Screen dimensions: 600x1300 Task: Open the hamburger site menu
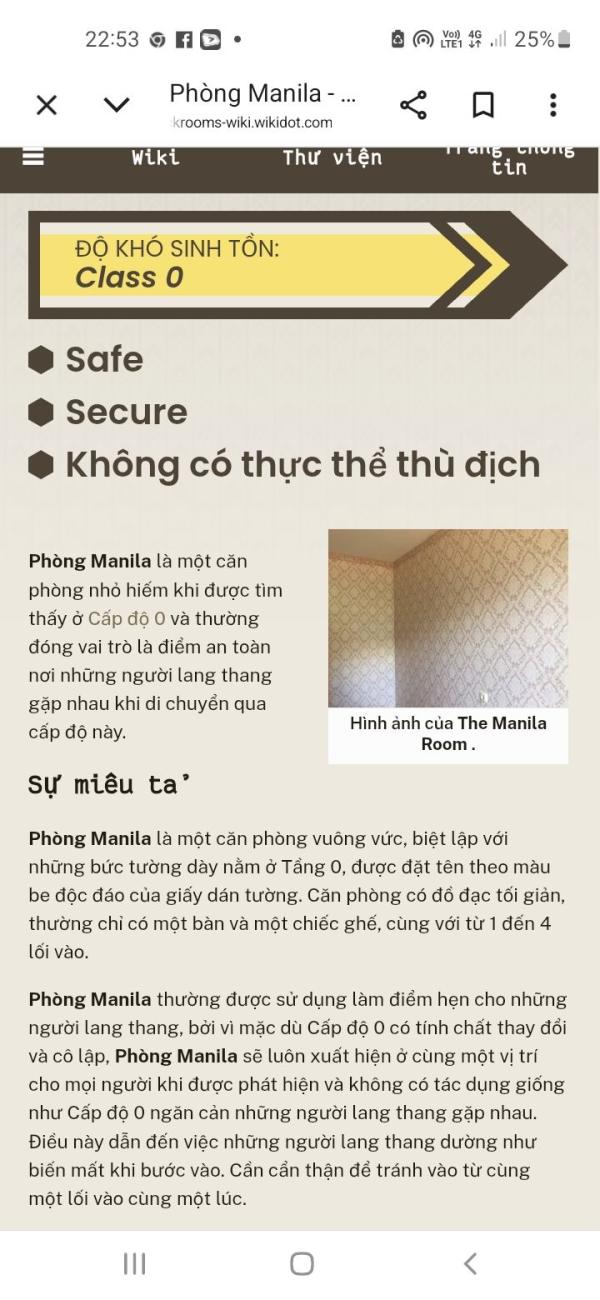pyautogui.click(x=33, y=157)
